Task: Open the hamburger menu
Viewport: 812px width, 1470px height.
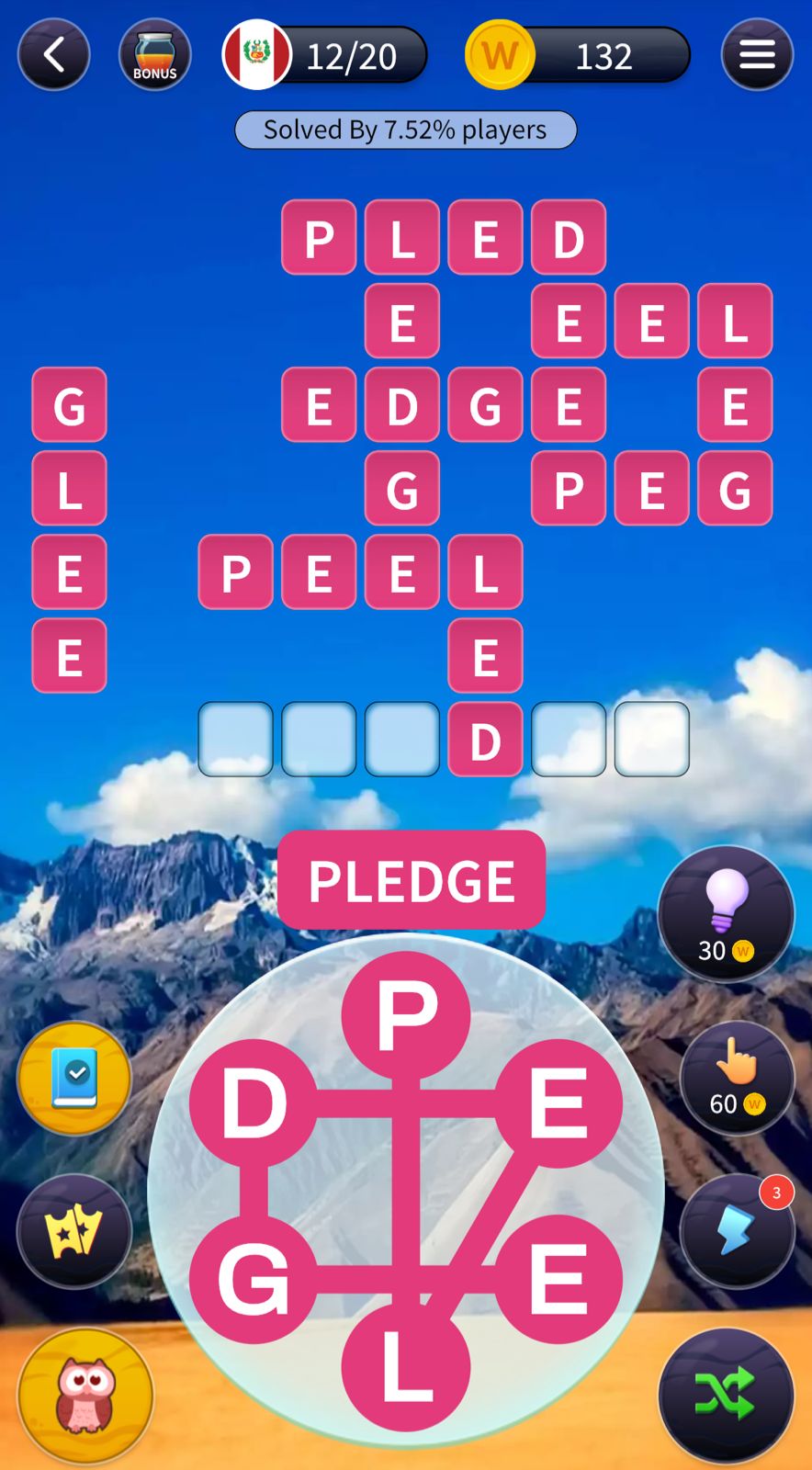Action: [x=757, y=55]
